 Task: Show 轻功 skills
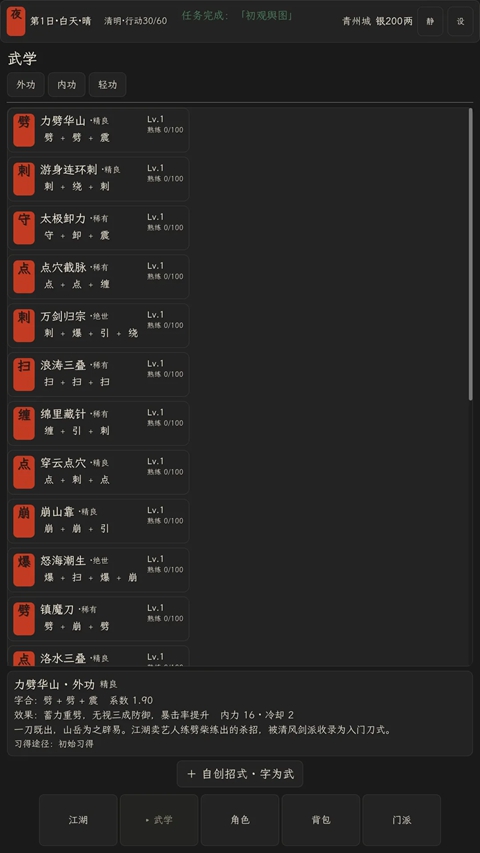(108, 85)
